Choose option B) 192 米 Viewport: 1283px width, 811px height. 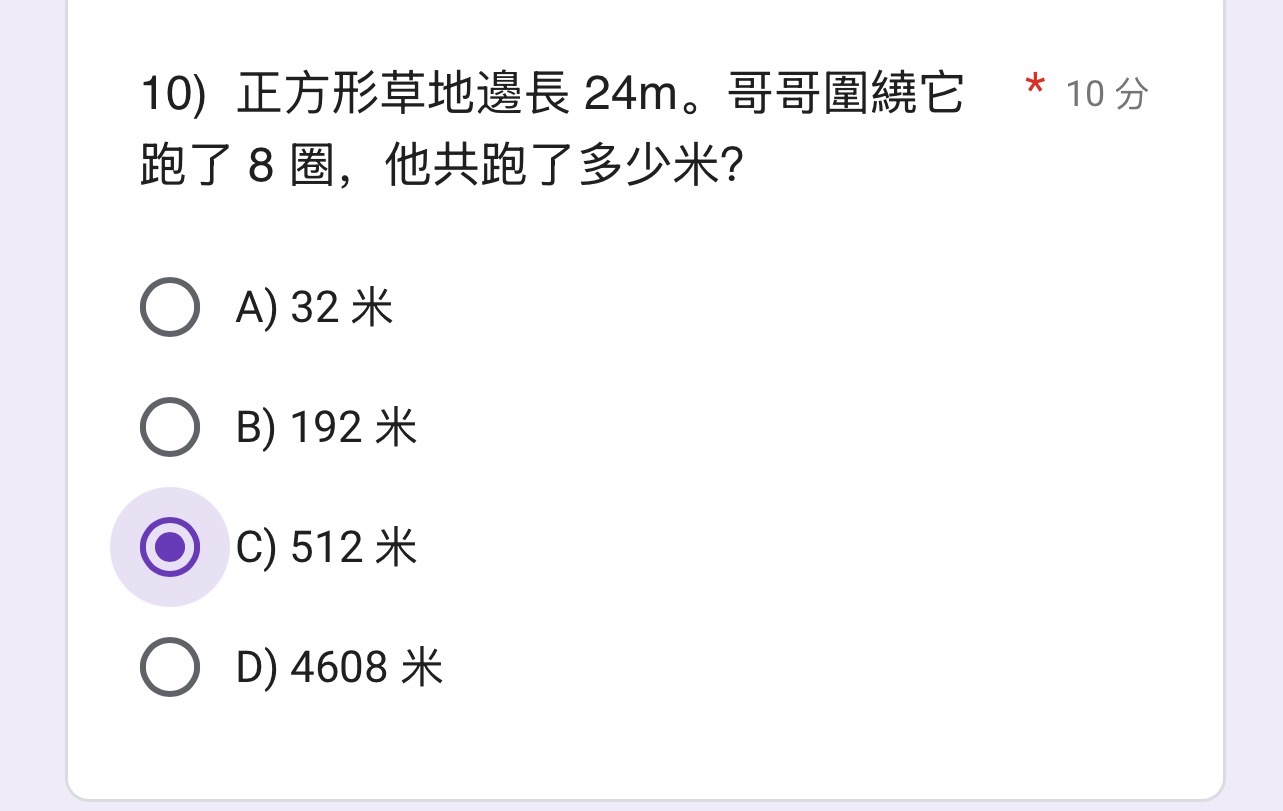(170, 427)
